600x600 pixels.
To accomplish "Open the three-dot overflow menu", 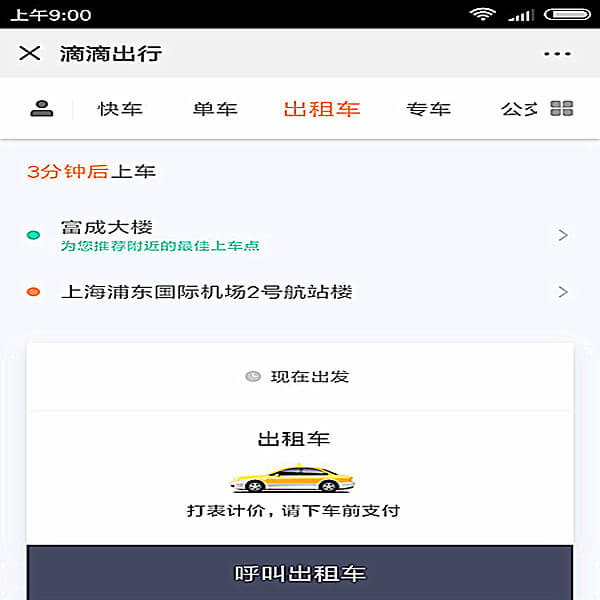I will point(557,54).
